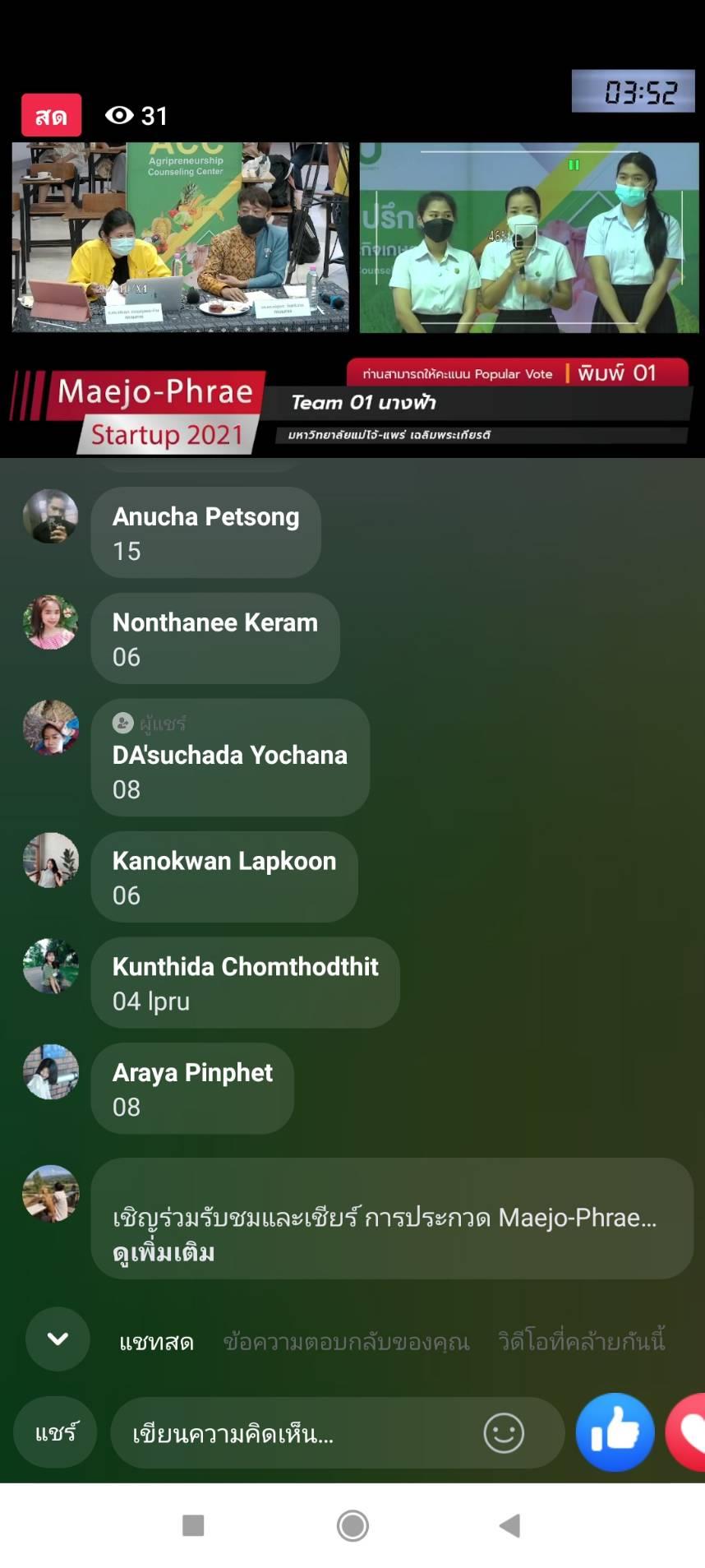The image size is (705, 1568).
Task: View Nonthanee Keram's profile avatar
Action: coord(51,622)
